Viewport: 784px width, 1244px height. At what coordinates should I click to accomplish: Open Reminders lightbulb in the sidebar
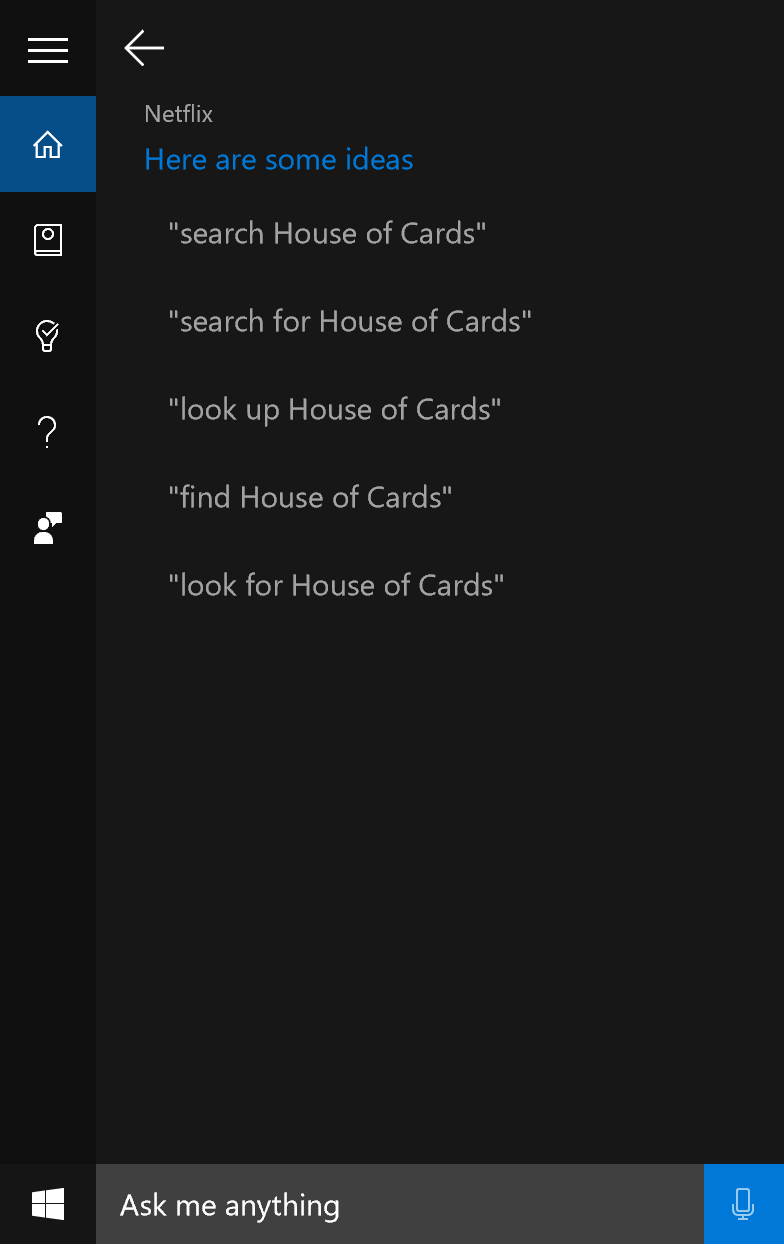point(48,336)
